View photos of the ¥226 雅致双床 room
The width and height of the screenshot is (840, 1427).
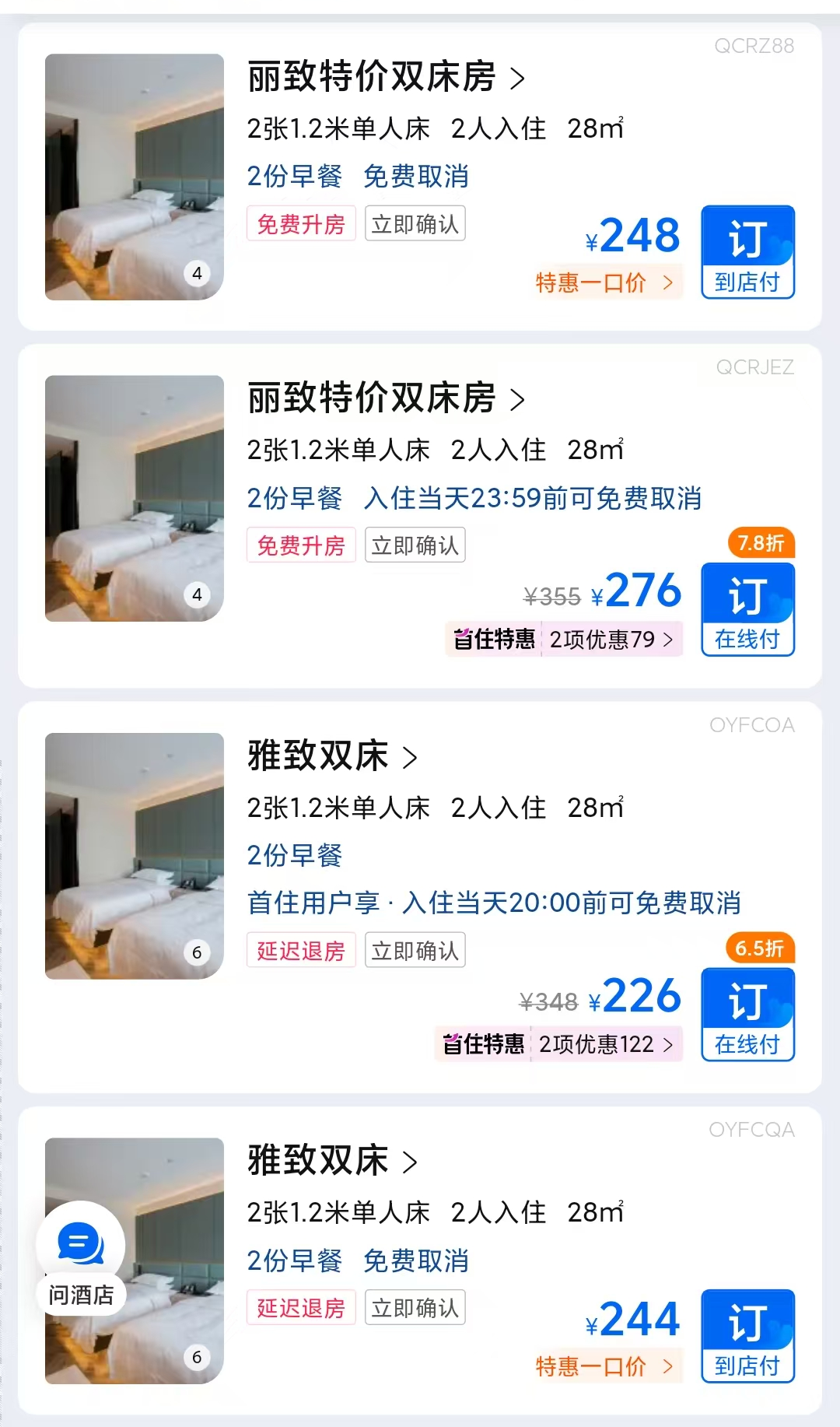point(135,856)
